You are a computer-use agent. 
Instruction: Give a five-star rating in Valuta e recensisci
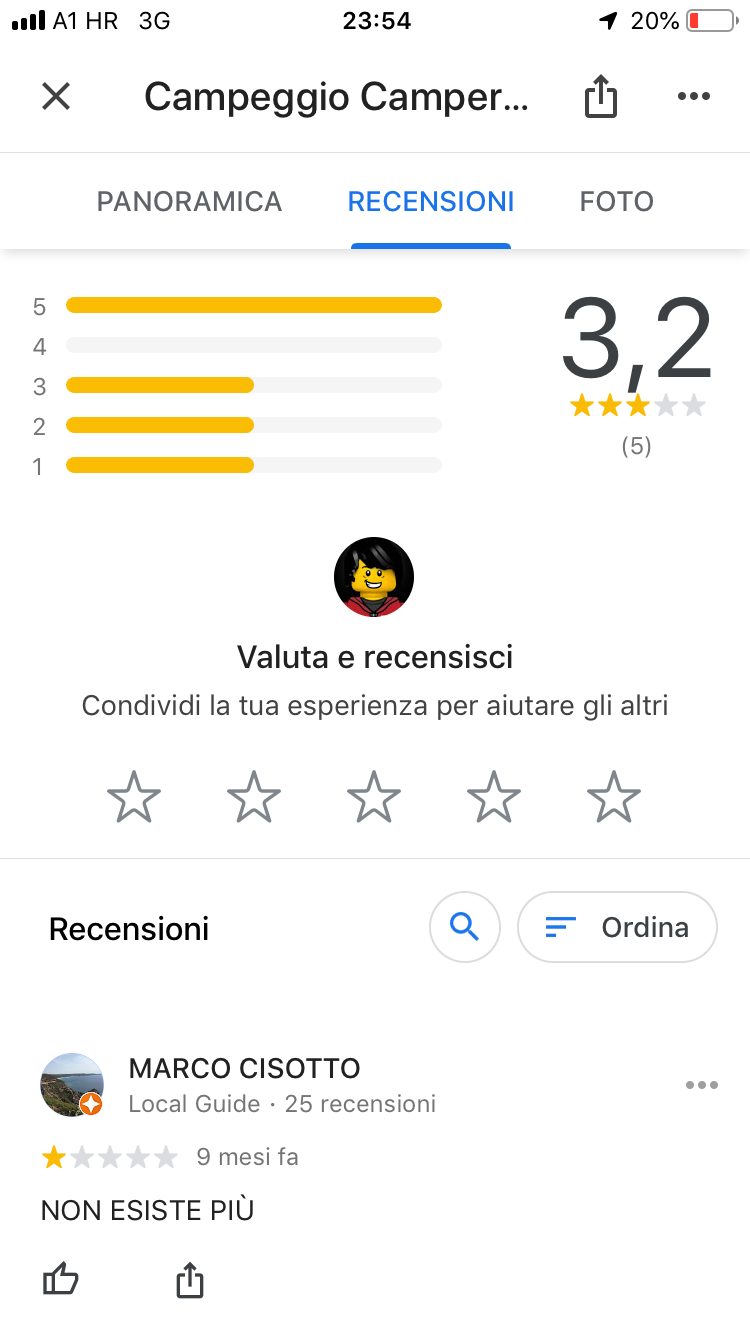[613, 796]
